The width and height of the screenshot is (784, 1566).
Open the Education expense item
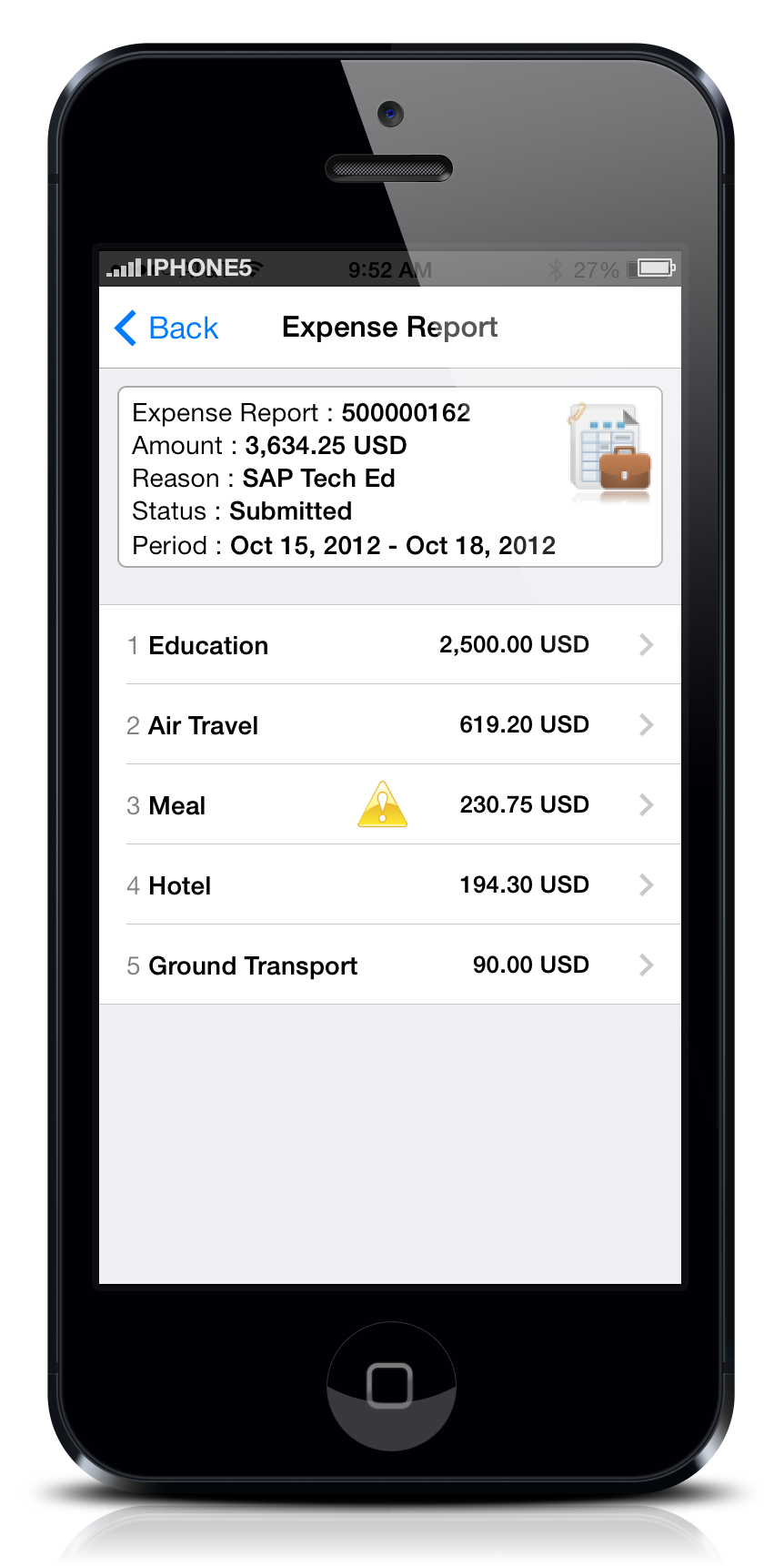click(x=389, y=645)
